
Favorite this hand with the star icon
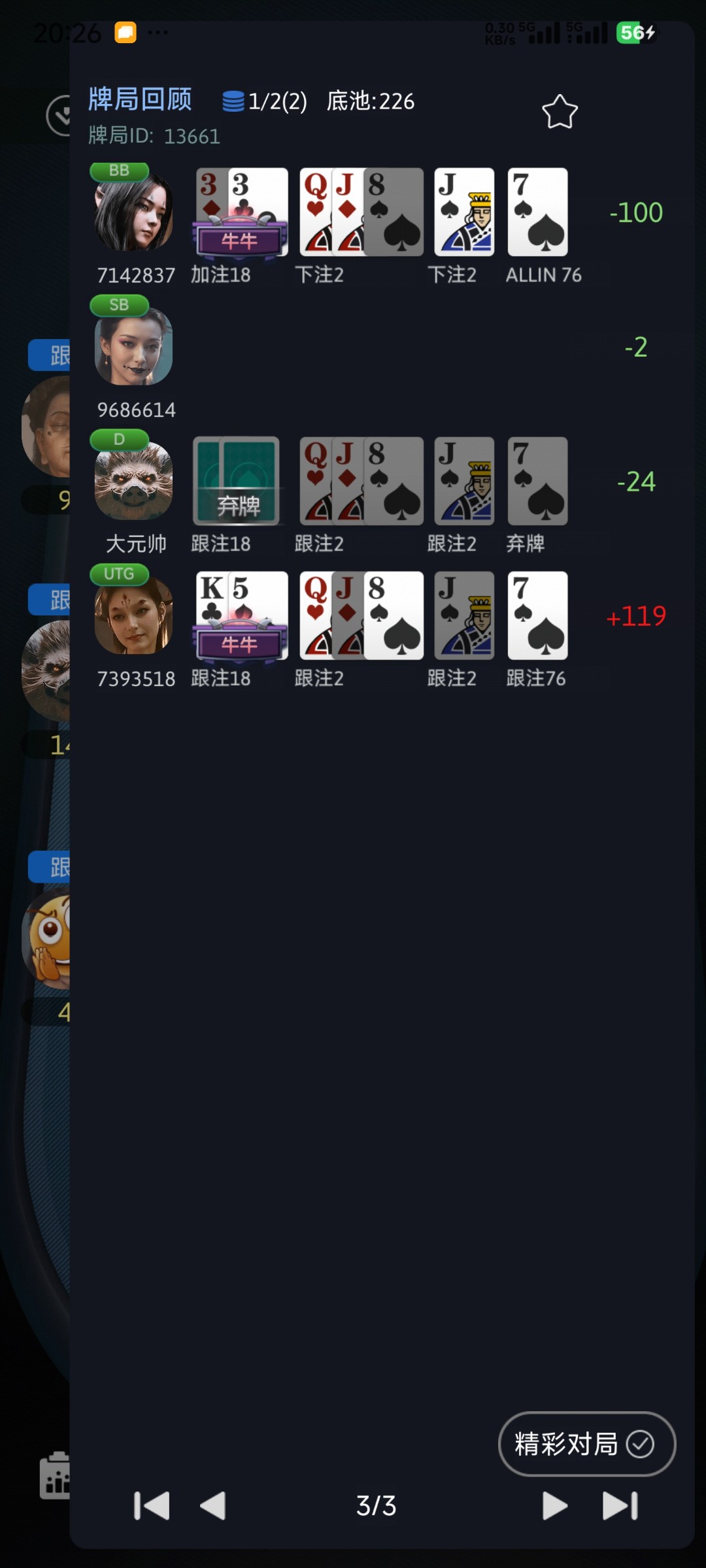(x=560, y=112)
